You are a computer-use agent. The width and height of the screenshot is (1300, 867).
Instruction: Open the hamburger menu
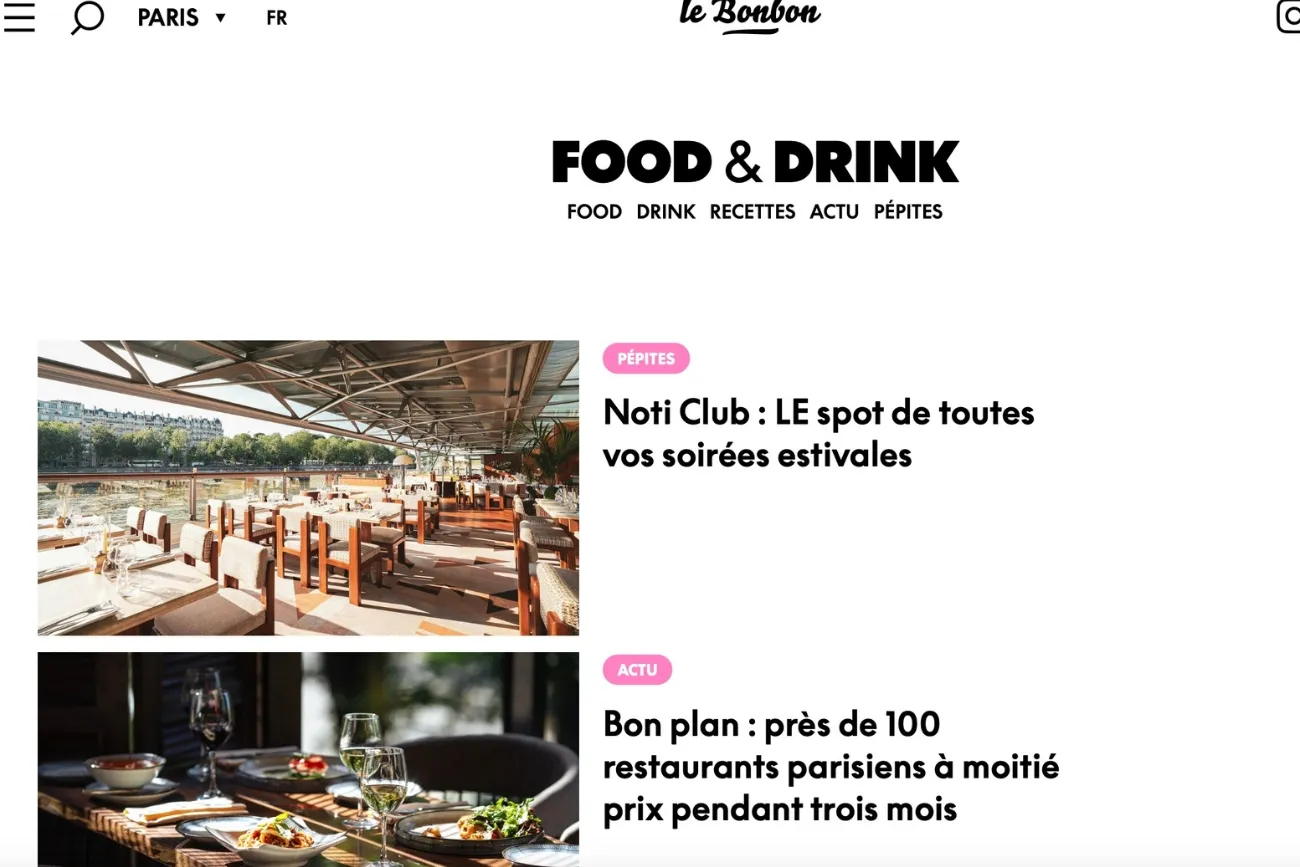click(19, 17)
